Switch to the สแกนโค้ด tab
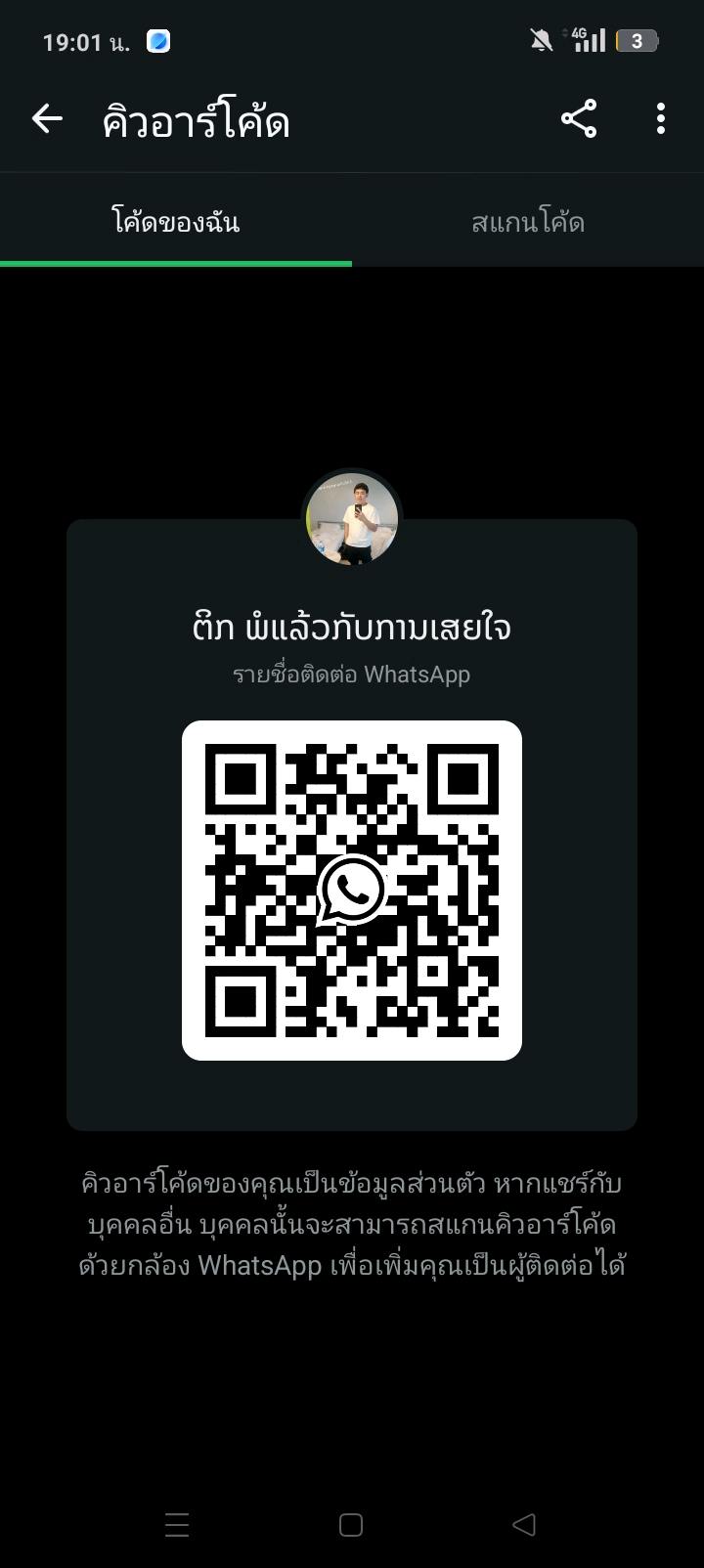 pyautogui.click(x=528, y=223)
